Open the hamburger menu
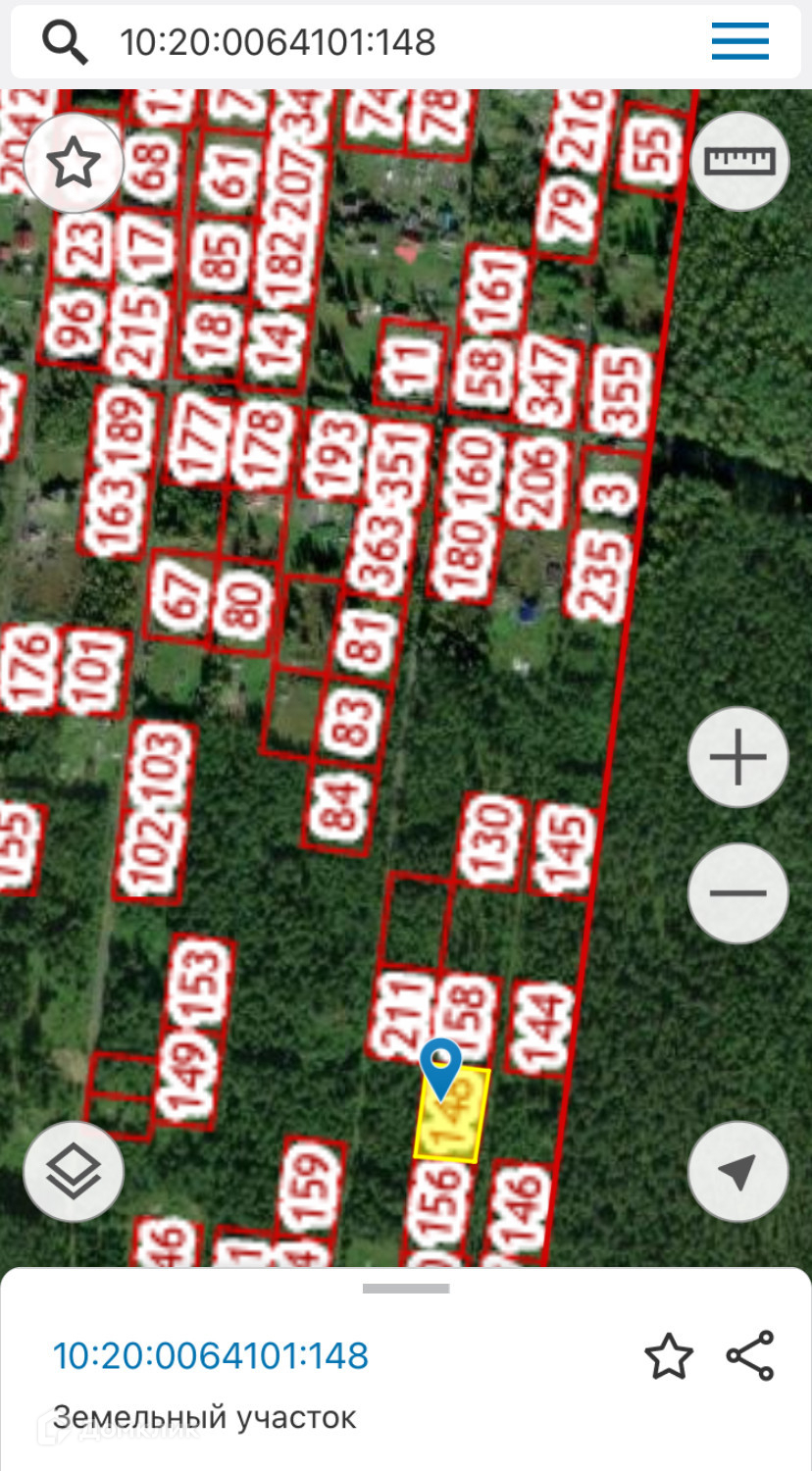This screenshot has height=1471, width=812. [x=739, y=42]
